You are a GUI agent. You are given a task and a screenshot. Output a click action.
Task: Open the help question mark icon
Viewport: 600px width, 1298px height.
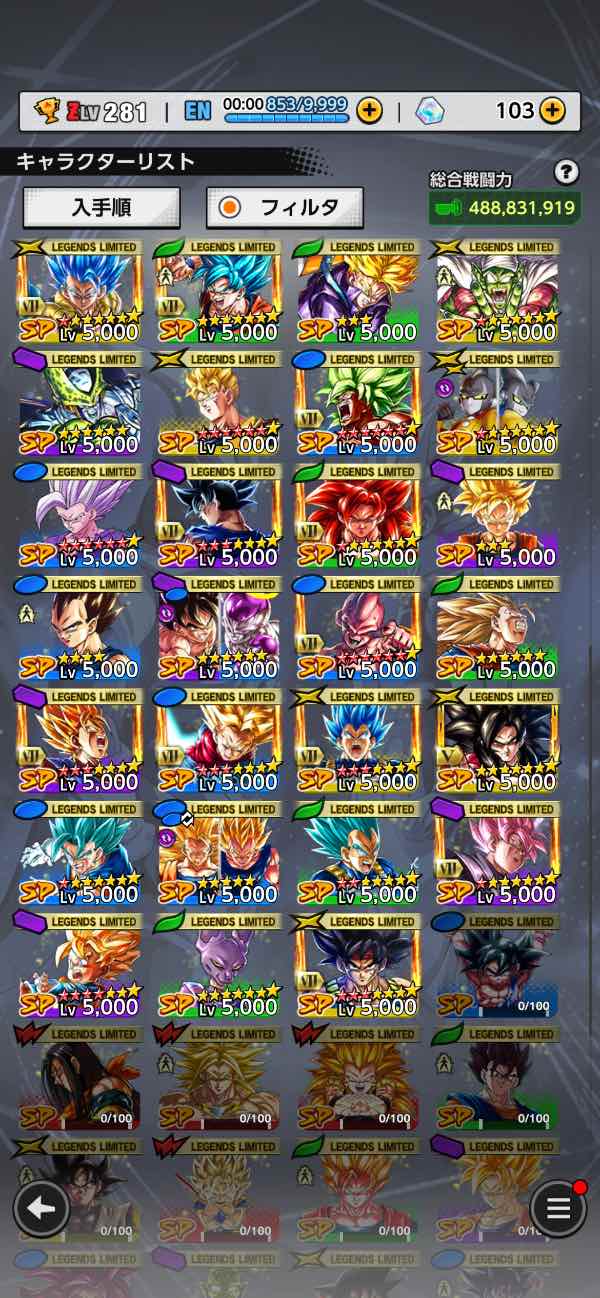click(567, 172)
